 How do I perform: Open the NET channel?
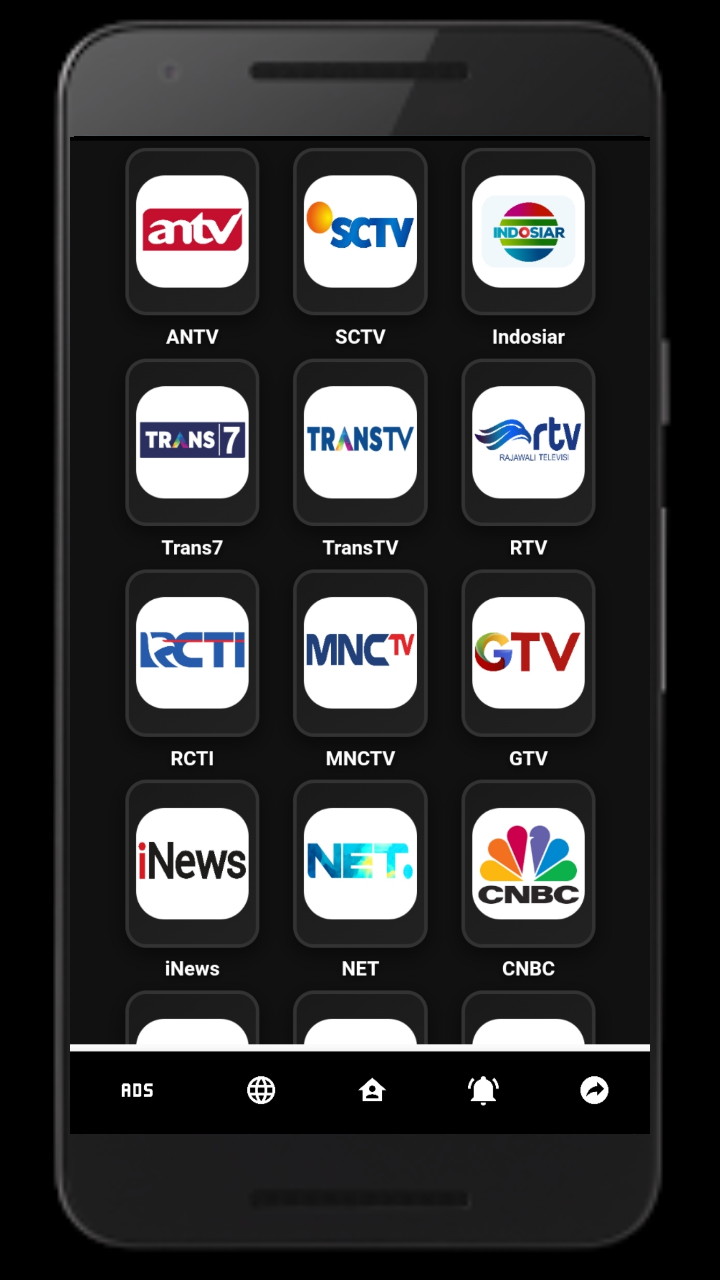tap(360, 862)
